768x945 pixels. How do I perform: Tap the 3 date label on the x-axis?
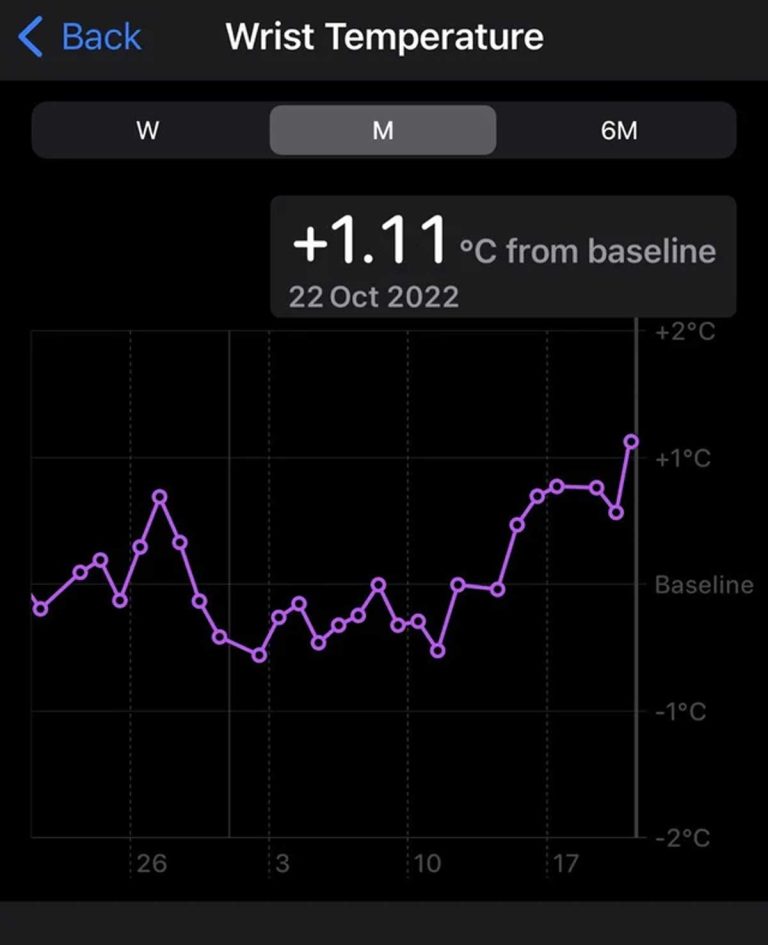[x=281, y=862]
